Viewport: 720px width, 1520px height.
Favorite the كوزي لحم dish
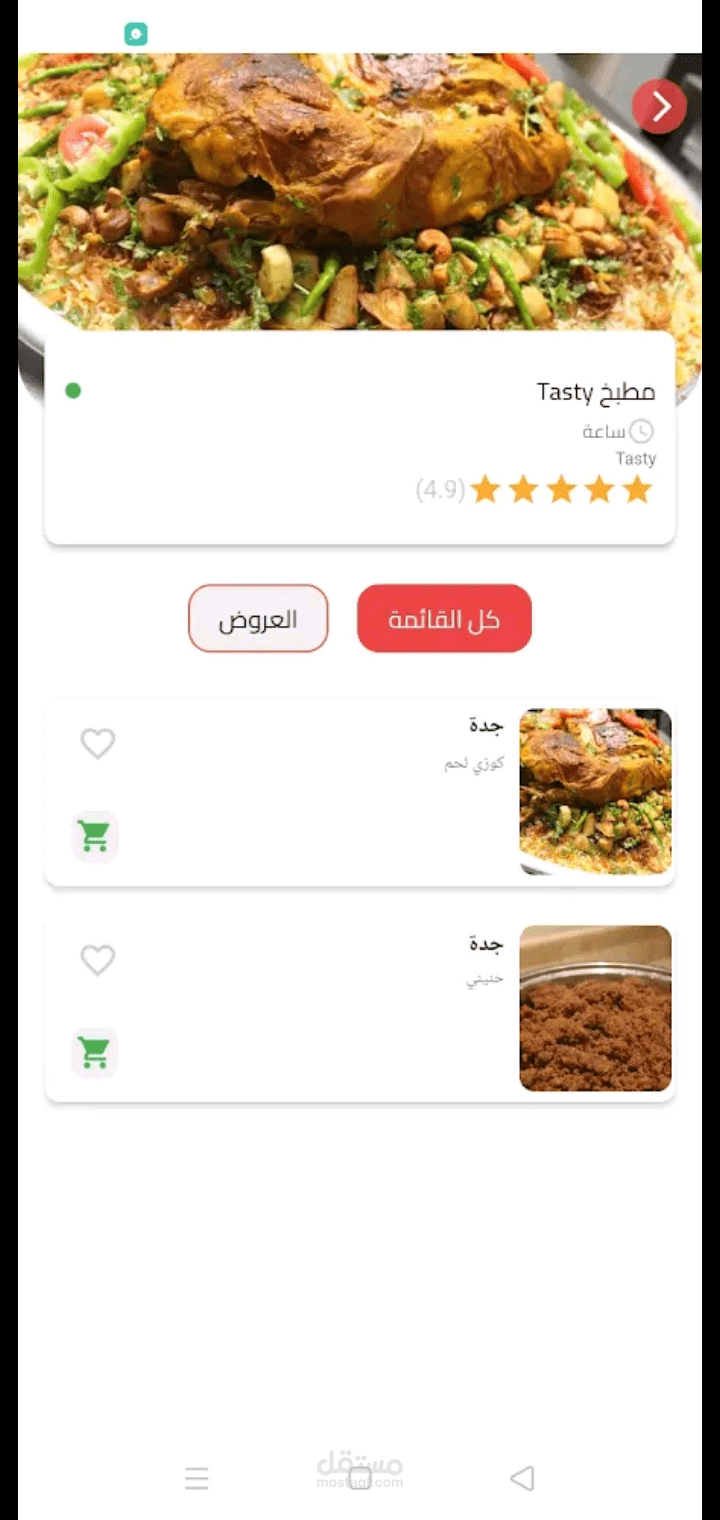[x=97, y=743]
